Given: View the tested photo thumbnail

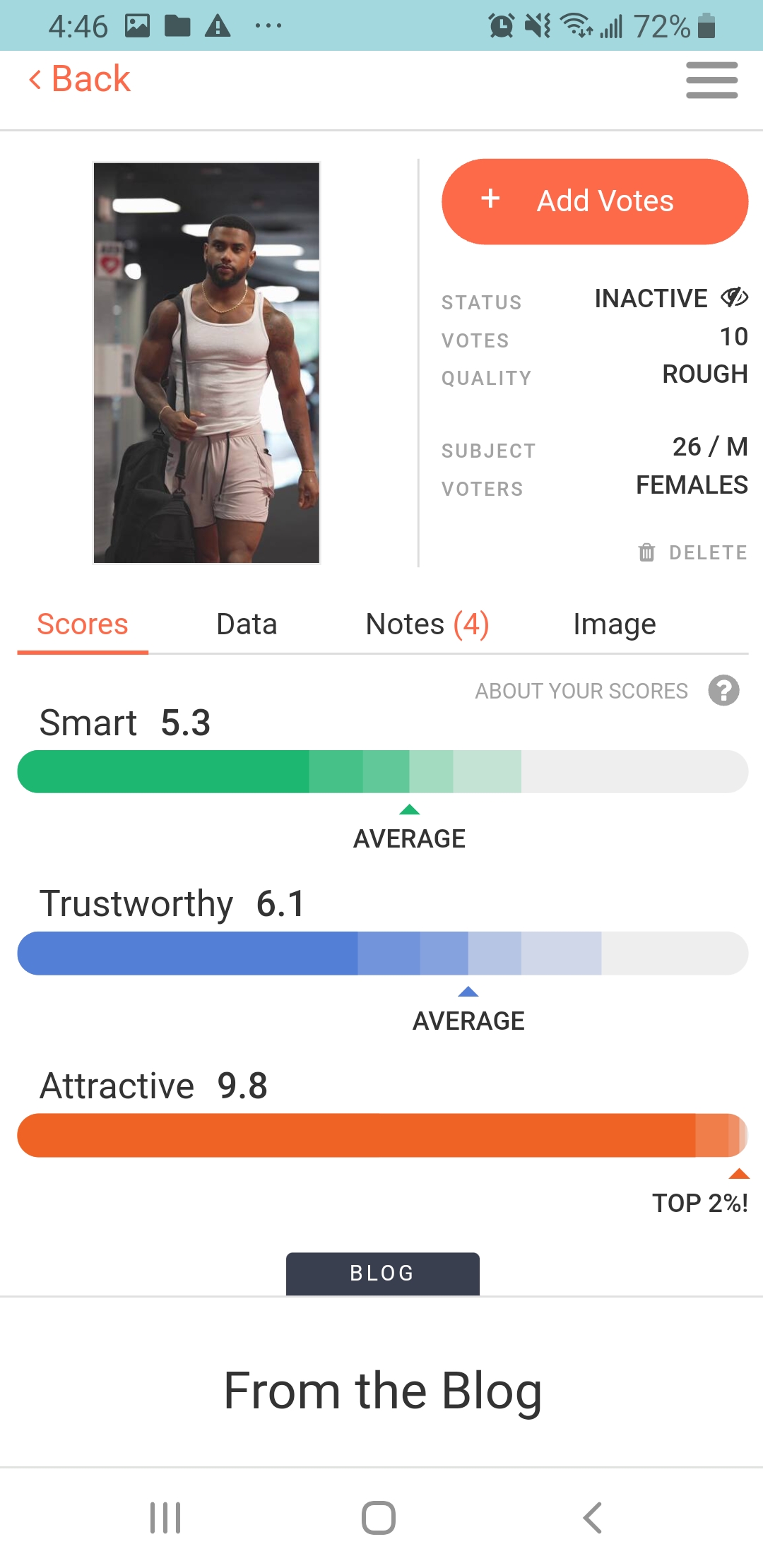Looking at the screenshot, I should tap(206, 363).
